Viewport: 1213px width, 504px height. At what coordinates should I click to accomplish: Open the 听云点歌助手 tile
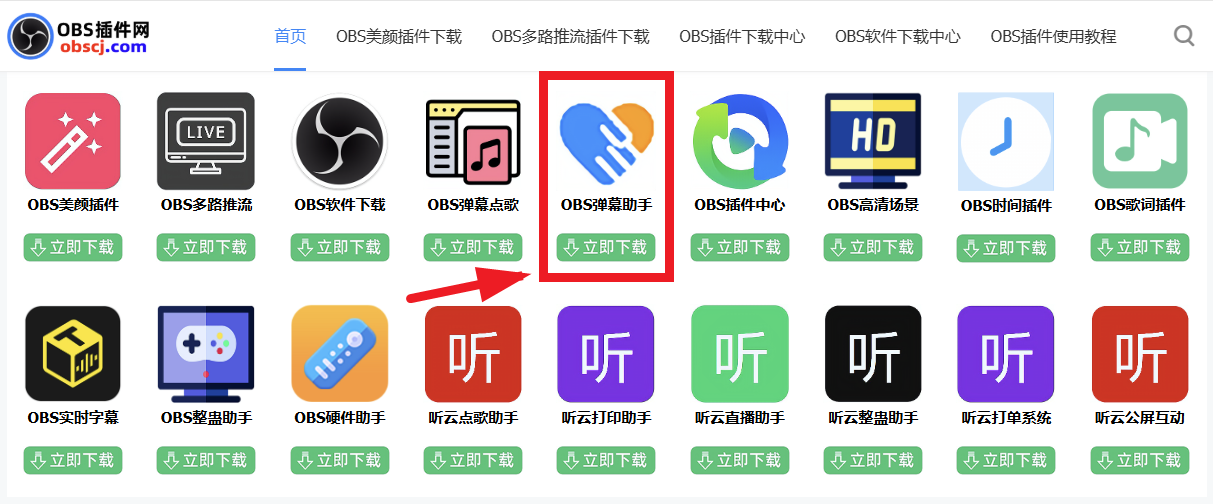472,354
